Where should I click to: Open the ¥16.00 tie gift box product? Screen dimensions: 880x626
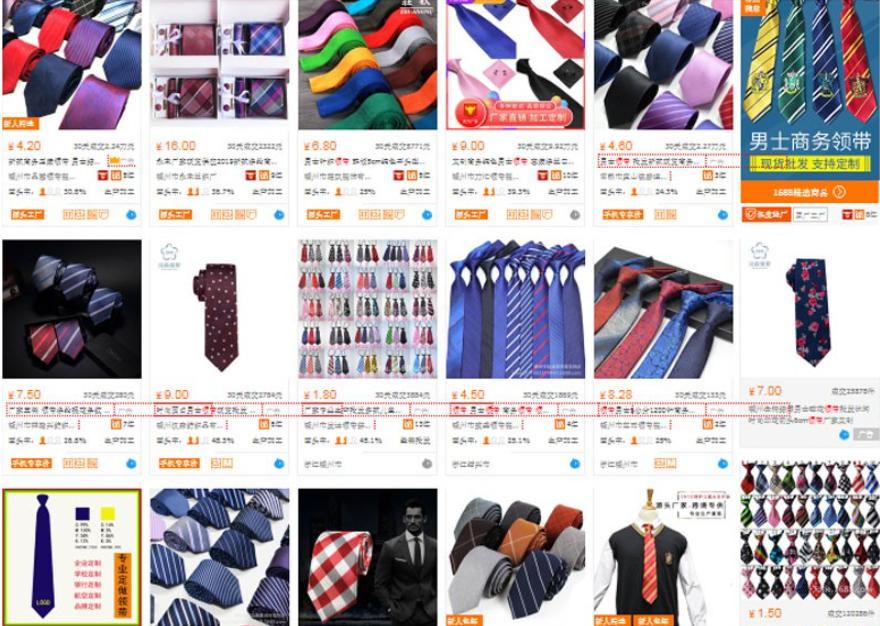[x=220, y=65]
